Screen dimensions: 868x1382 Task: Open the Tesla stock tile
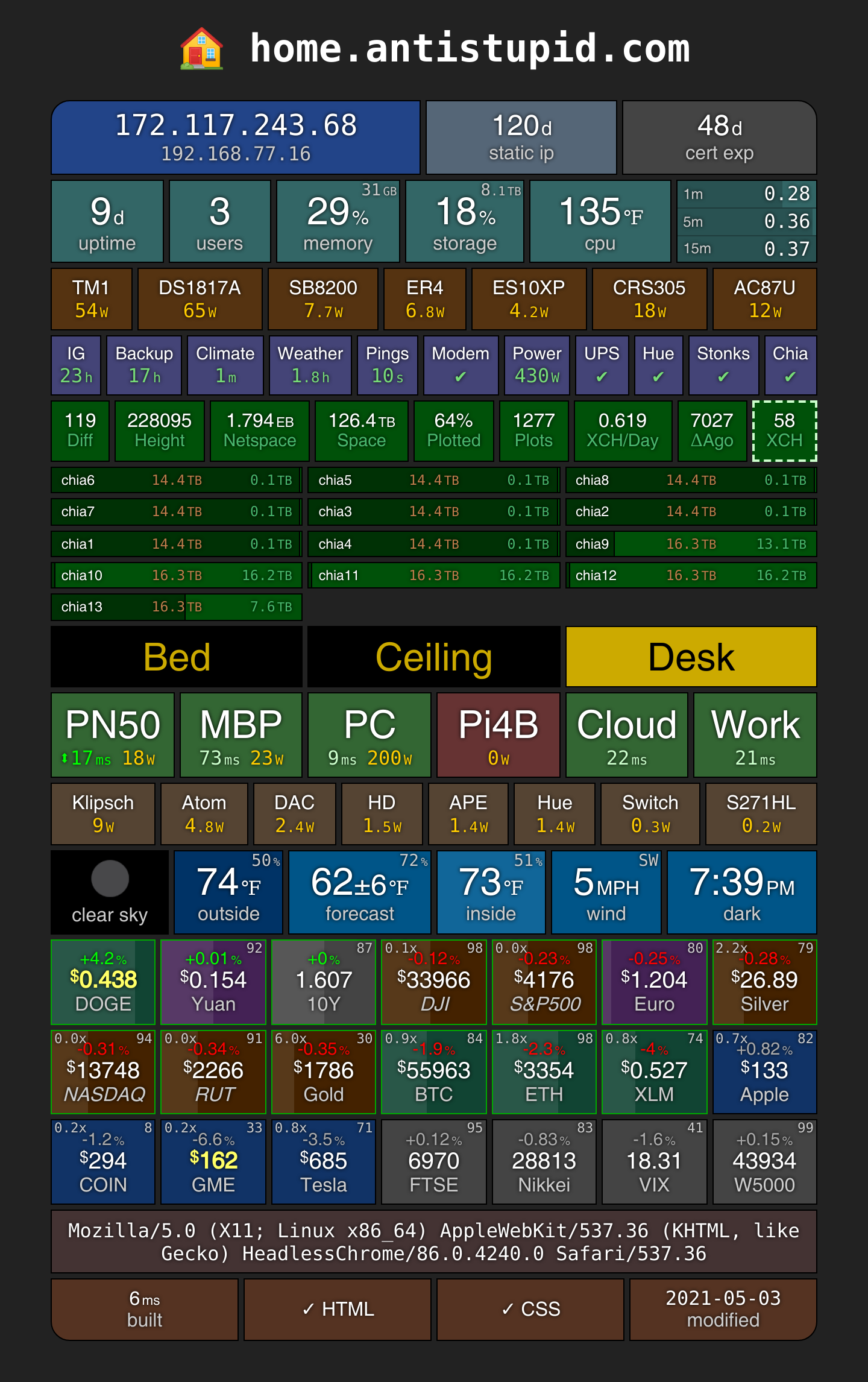click(324, 1162)
